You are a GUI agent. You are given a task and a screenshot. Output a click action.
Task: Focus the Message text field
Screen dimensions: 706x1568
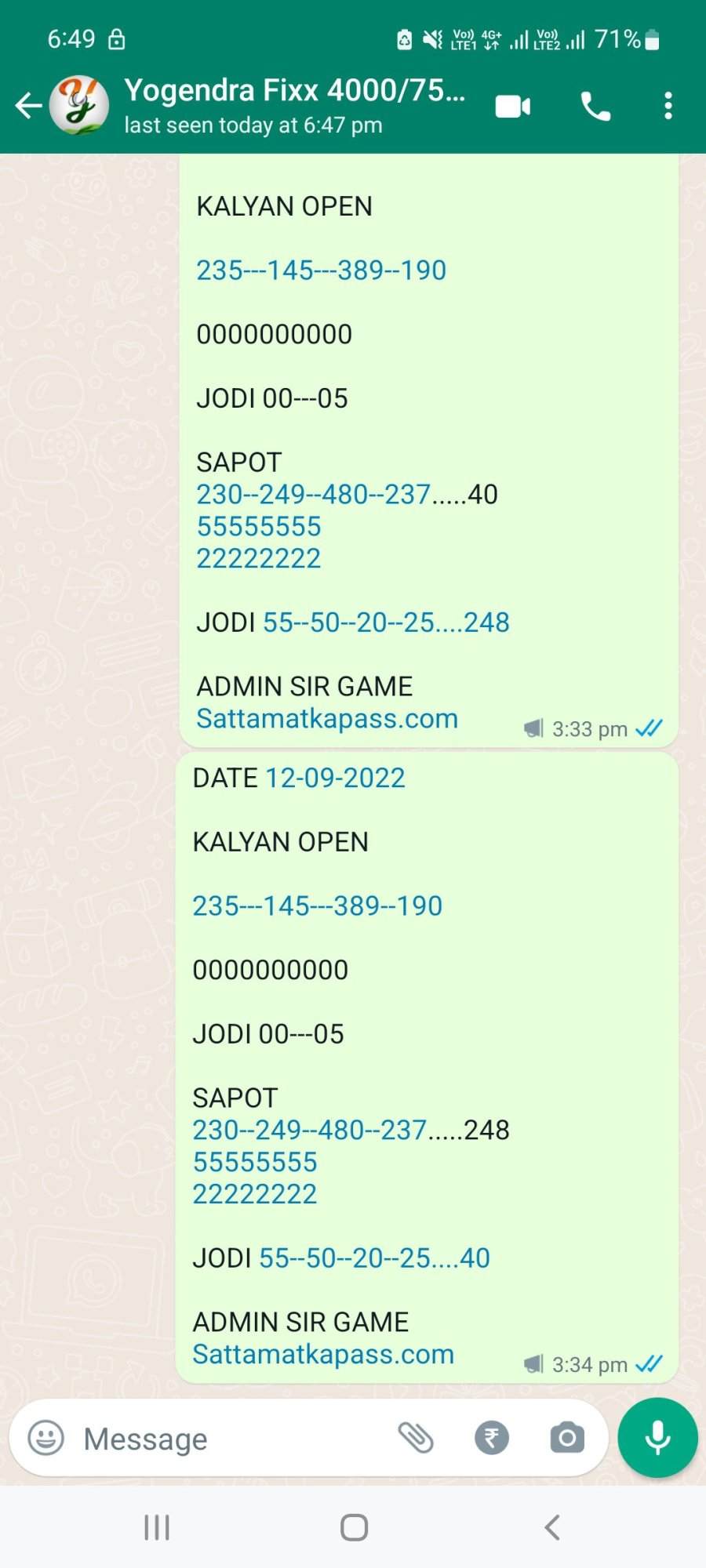(227, 1439)
